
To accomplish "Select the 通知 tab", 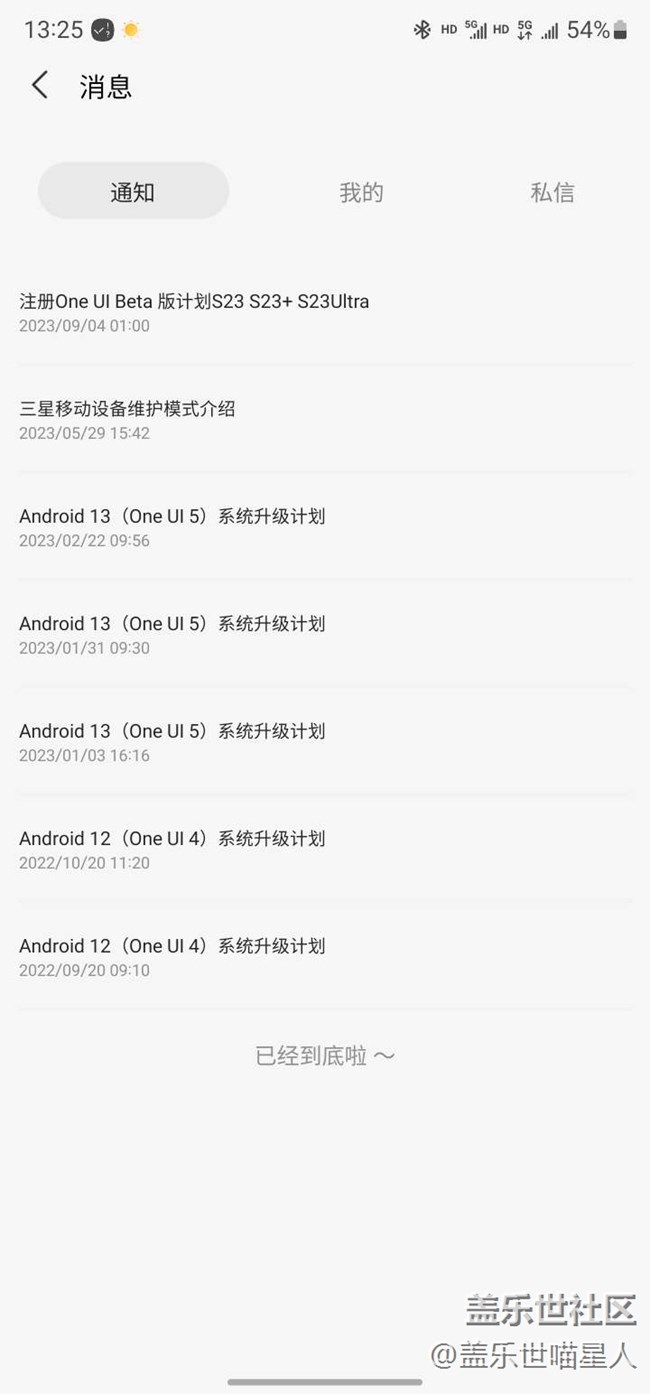I will 133,192.
